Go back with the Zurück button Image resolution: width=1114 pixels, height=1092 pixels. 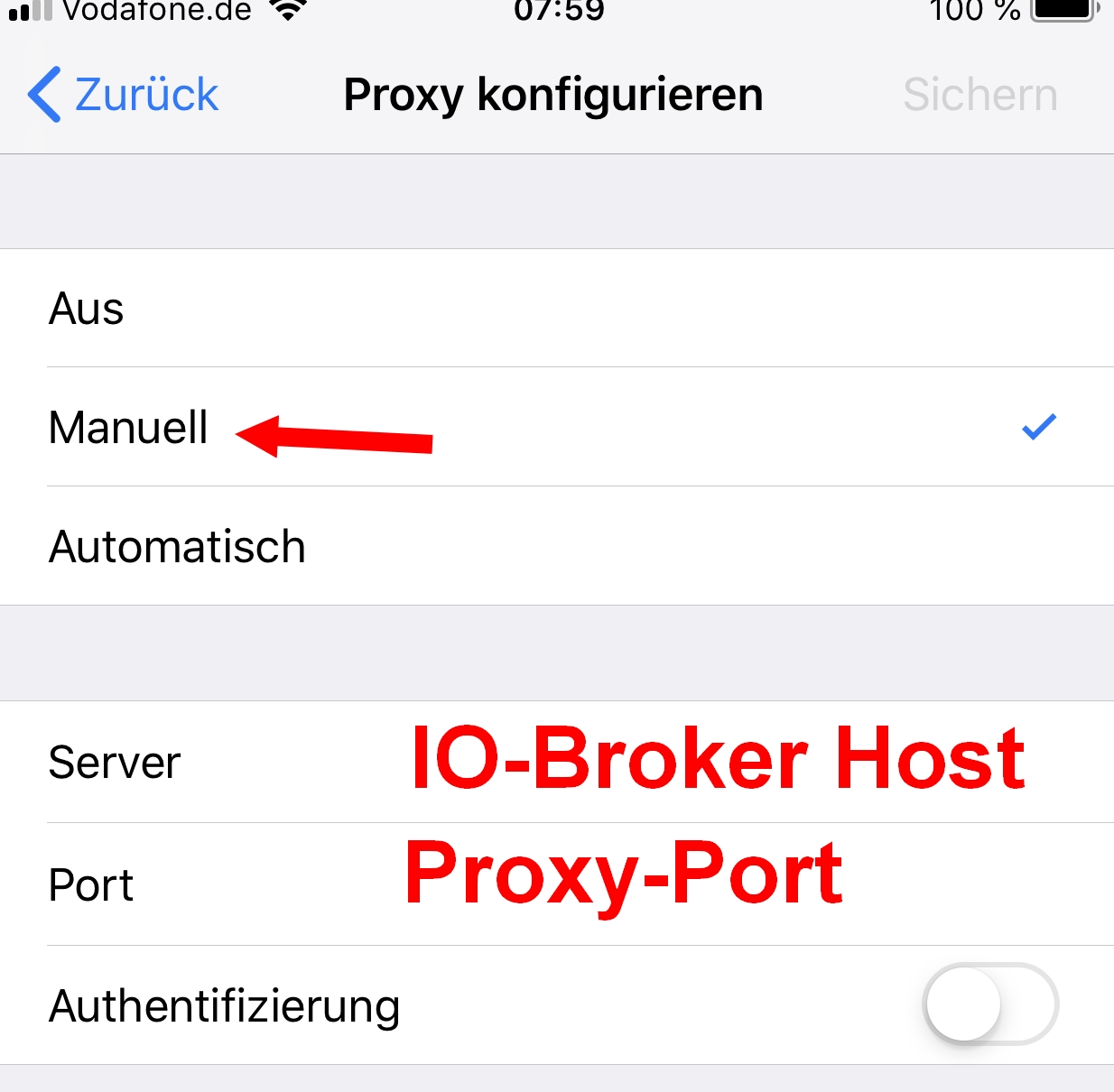125,95
